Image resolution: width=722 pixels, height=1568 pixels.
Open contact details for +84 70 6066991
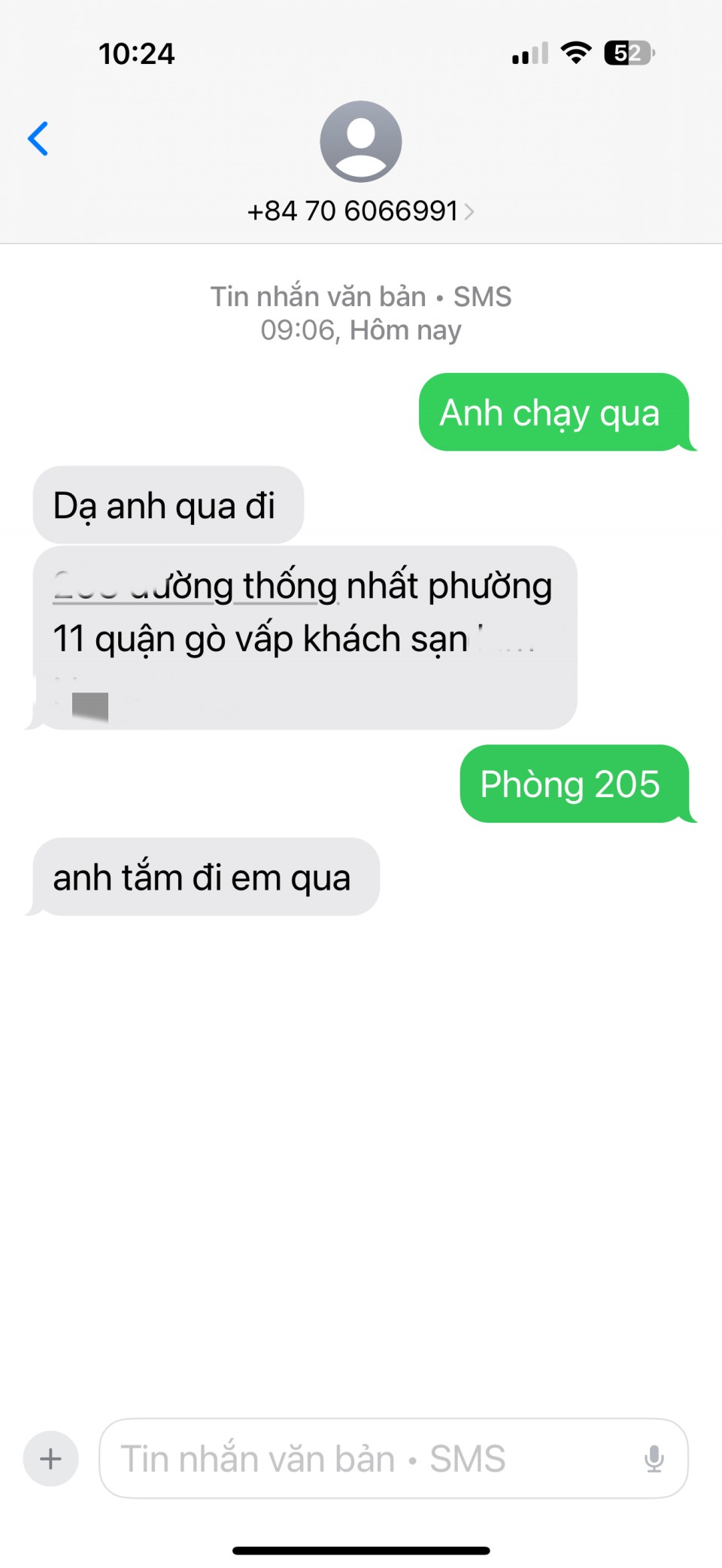(x=359, y=211)
